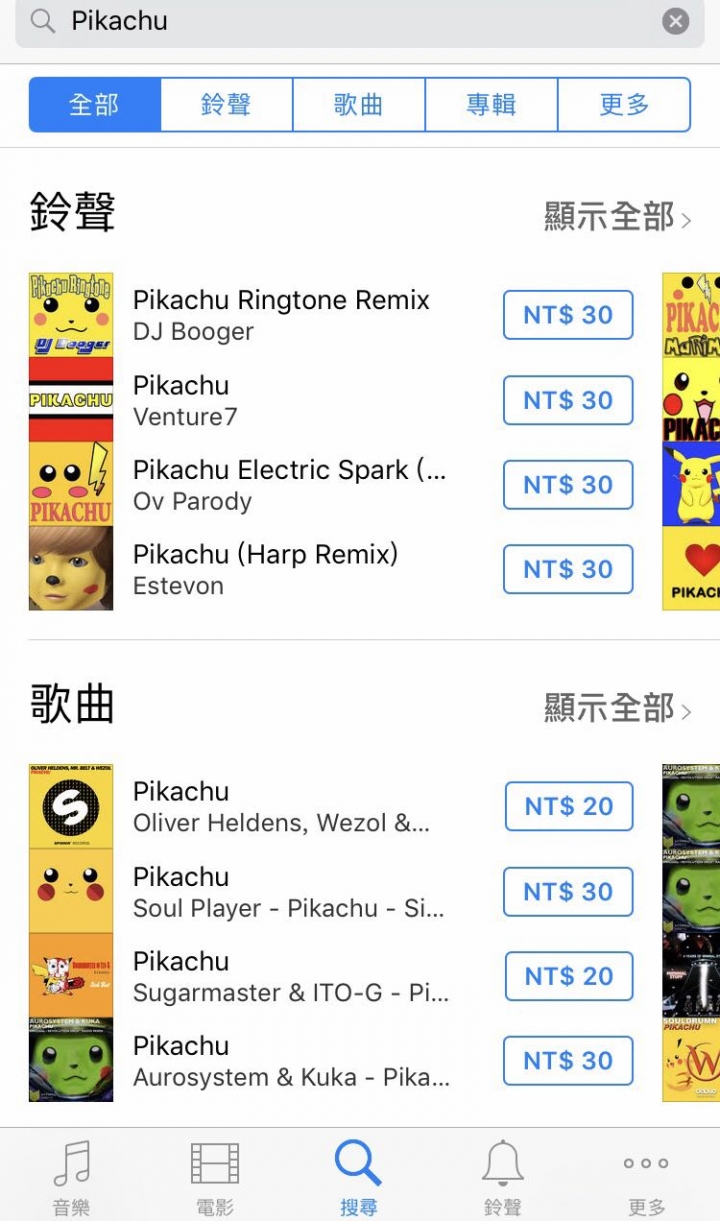The image size is (720, 1221).
Task: Open the 更多 filter segment
Action: point(624,104)
